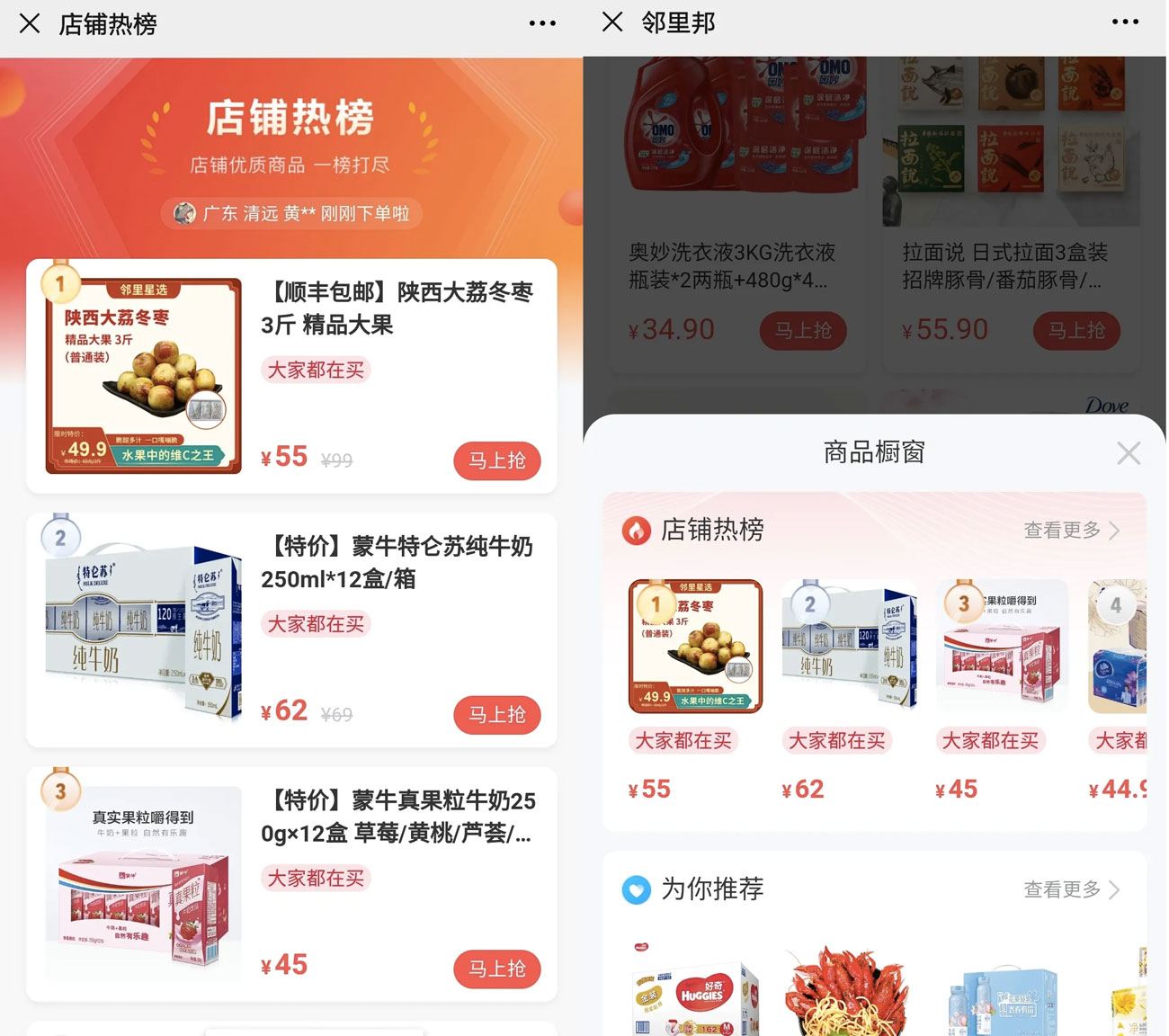
Task: Tap 马上抢 for 特仑苏纯牛奶
Action: click(x=496, y=715)
